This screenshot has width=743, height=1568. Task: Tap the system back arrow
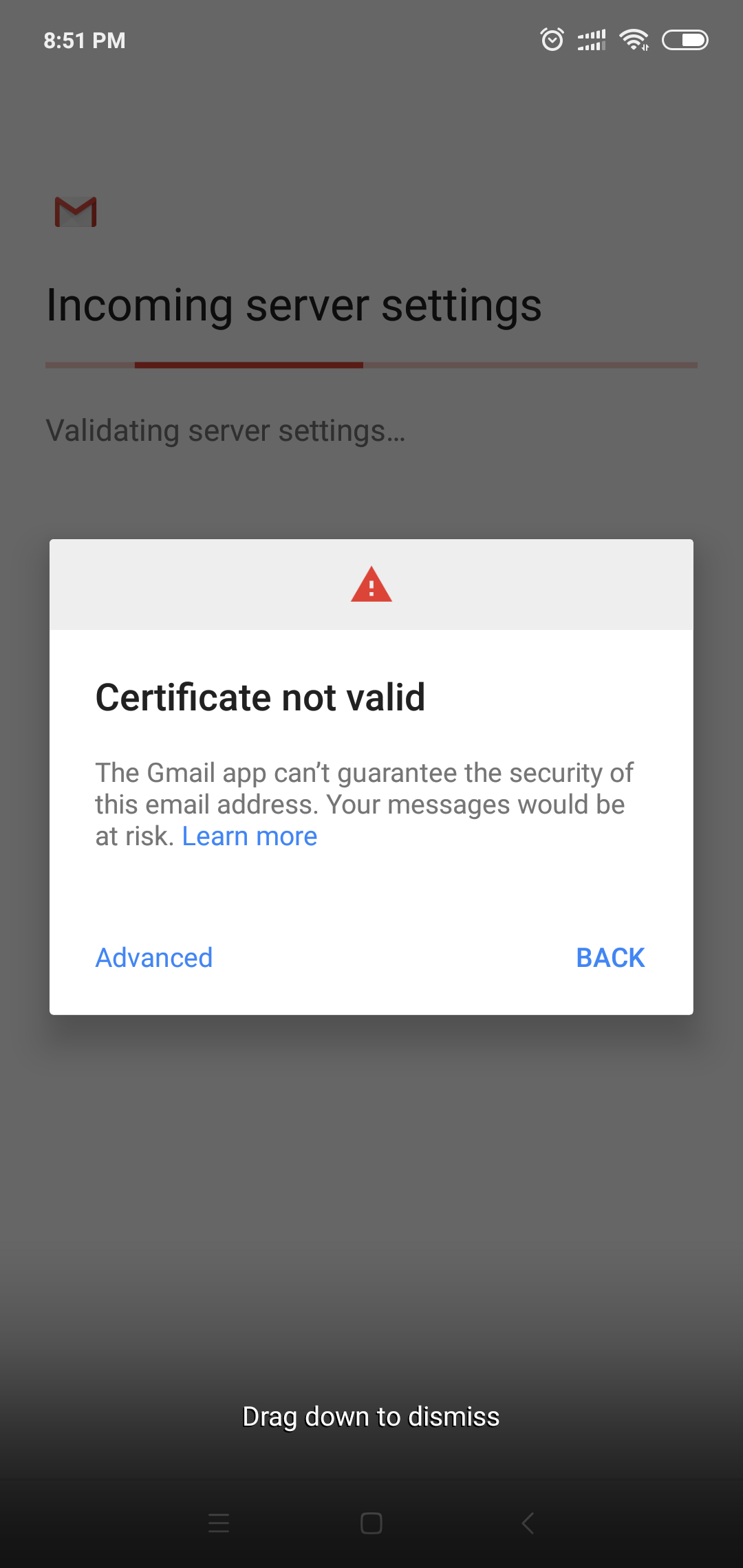point(528,1523)
